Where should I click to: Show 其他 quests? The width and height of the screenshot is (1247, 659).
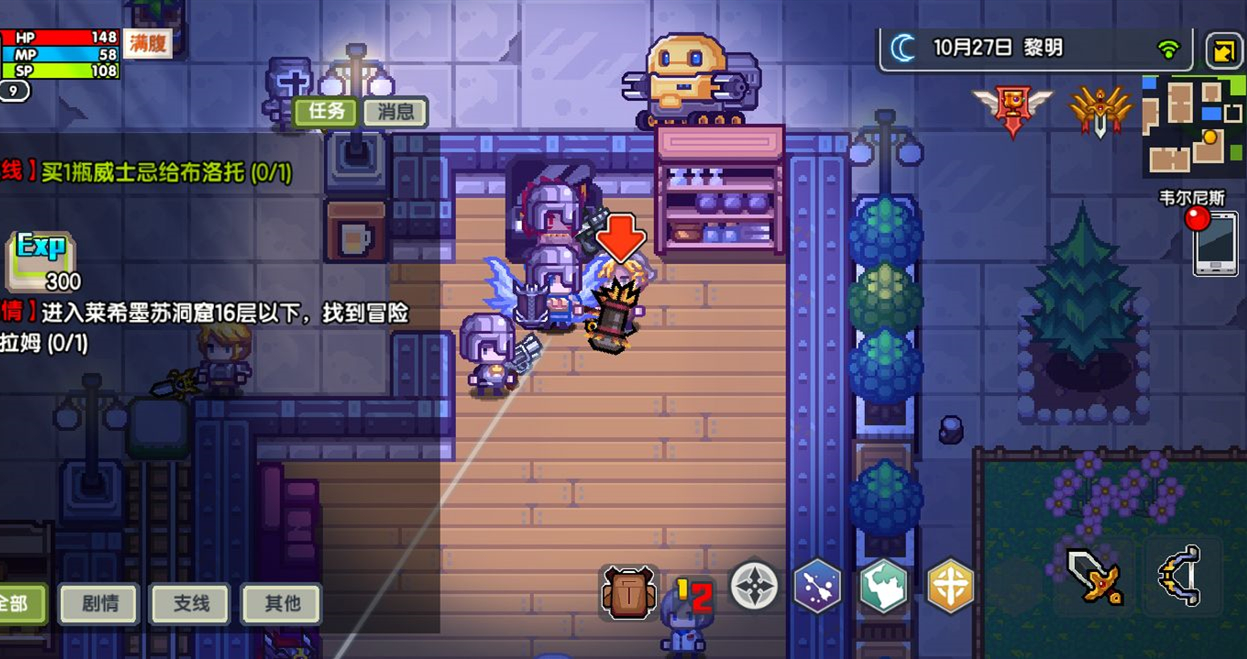click(x=281, y=604)
